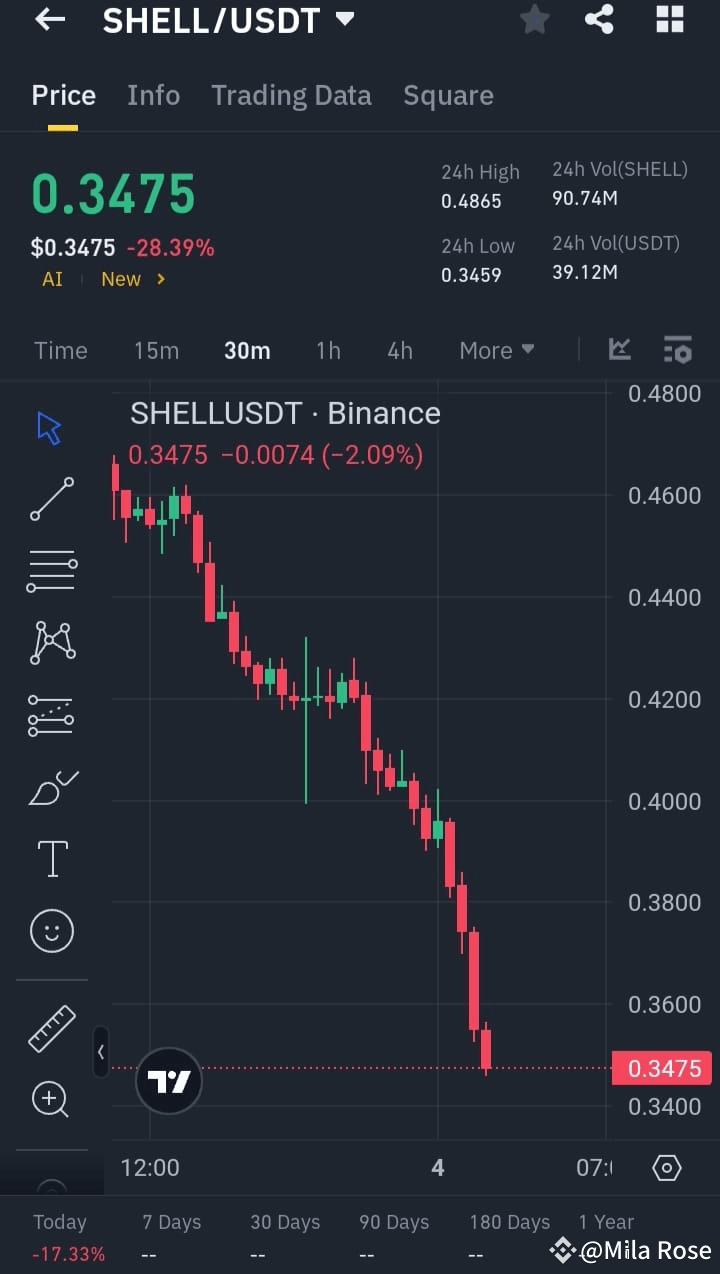The height and width of the screenshot is (1274, 720).
Task: Open the emoji sticker tool
Action: point(51,930)
